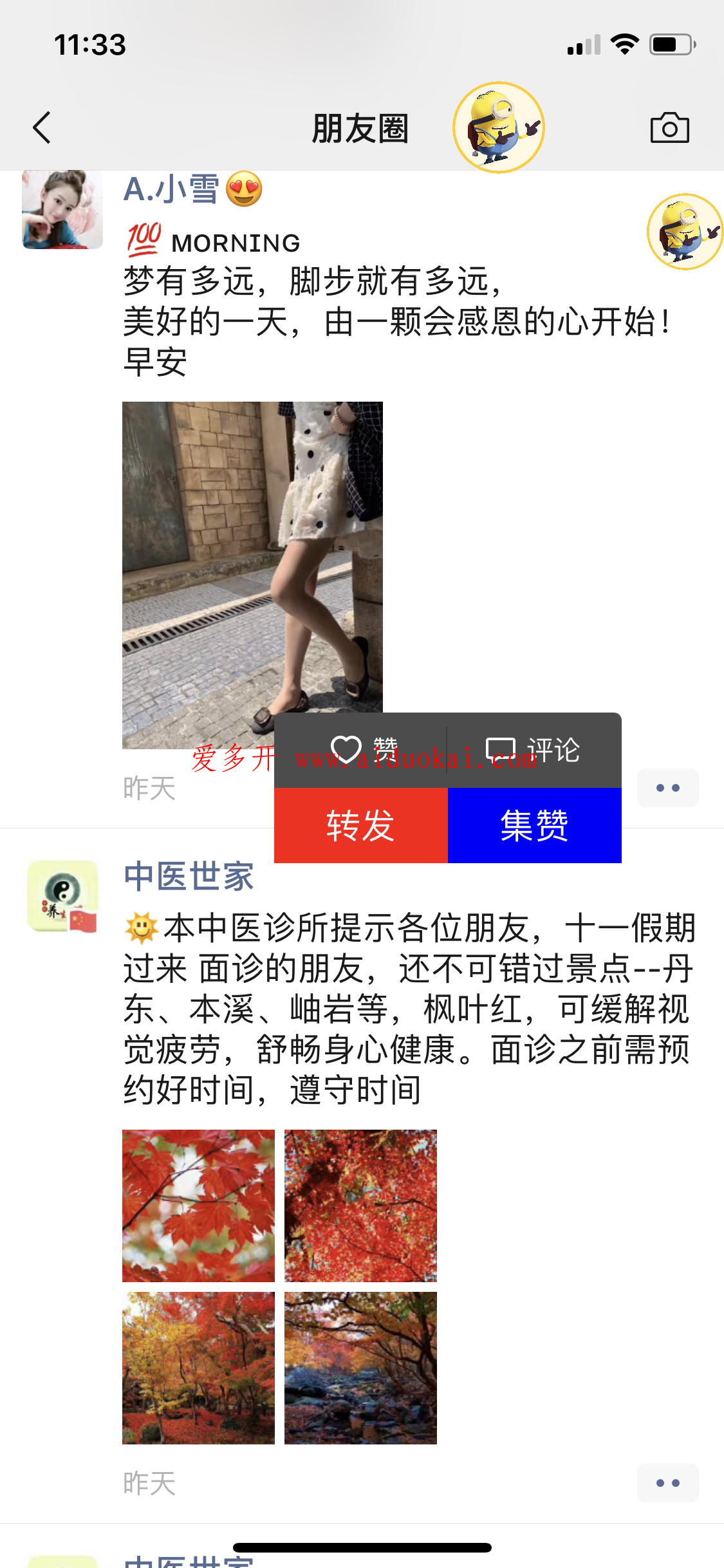724x1568 pixels.
Task: Go back from 朋友圈
Action: (42, 127)
